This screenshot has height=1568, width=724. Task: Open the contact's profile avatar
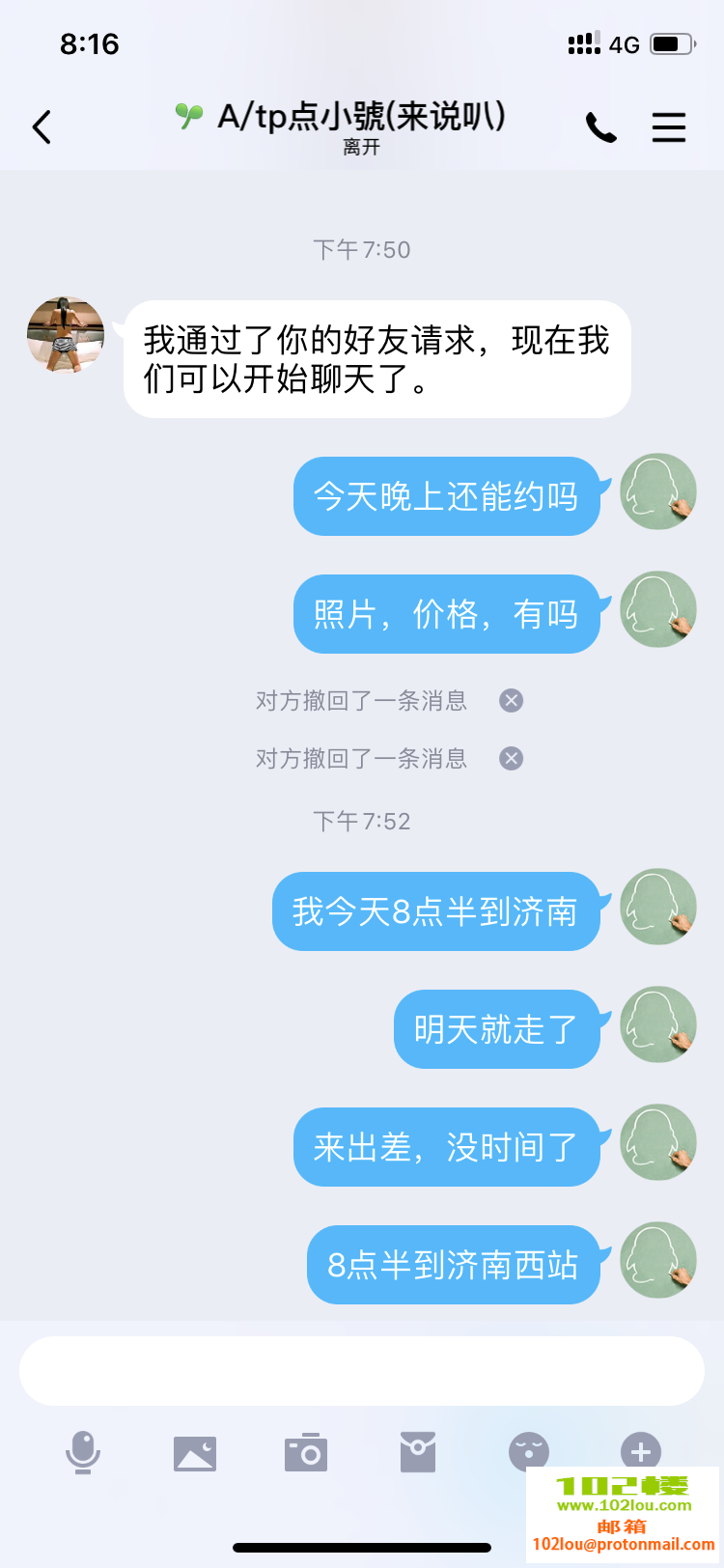click(66, 334)
